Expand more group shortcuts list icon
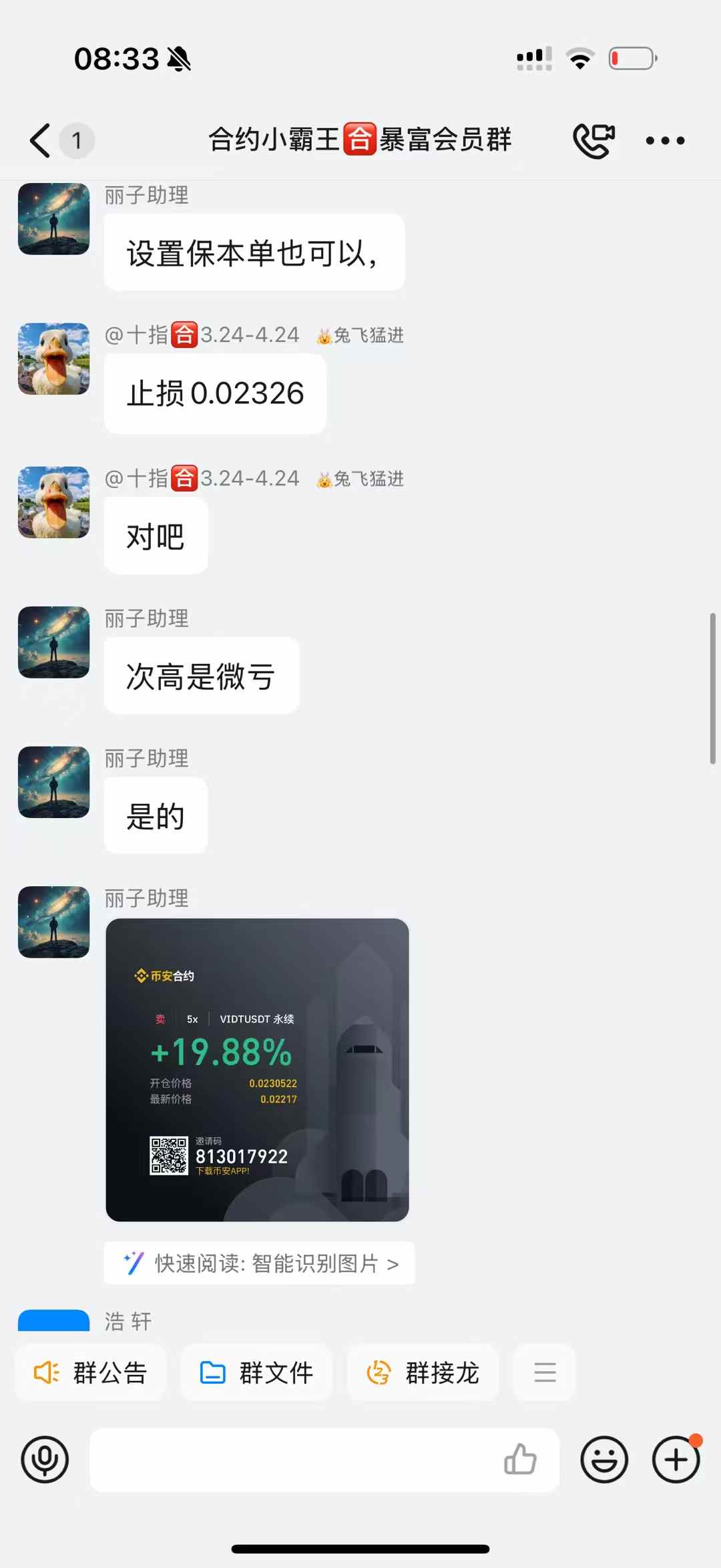 [x=545, y=1373]
